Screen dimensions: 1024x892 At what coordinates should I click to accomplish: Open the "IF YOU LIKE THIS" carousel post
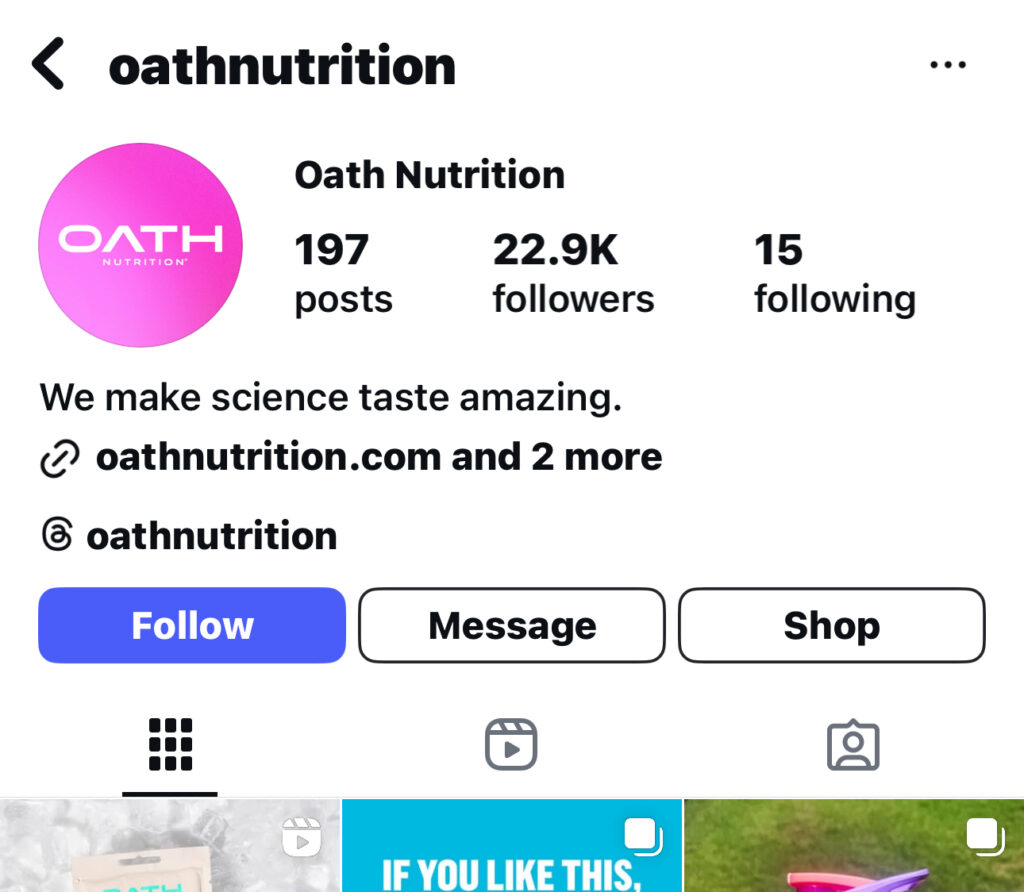511,846
